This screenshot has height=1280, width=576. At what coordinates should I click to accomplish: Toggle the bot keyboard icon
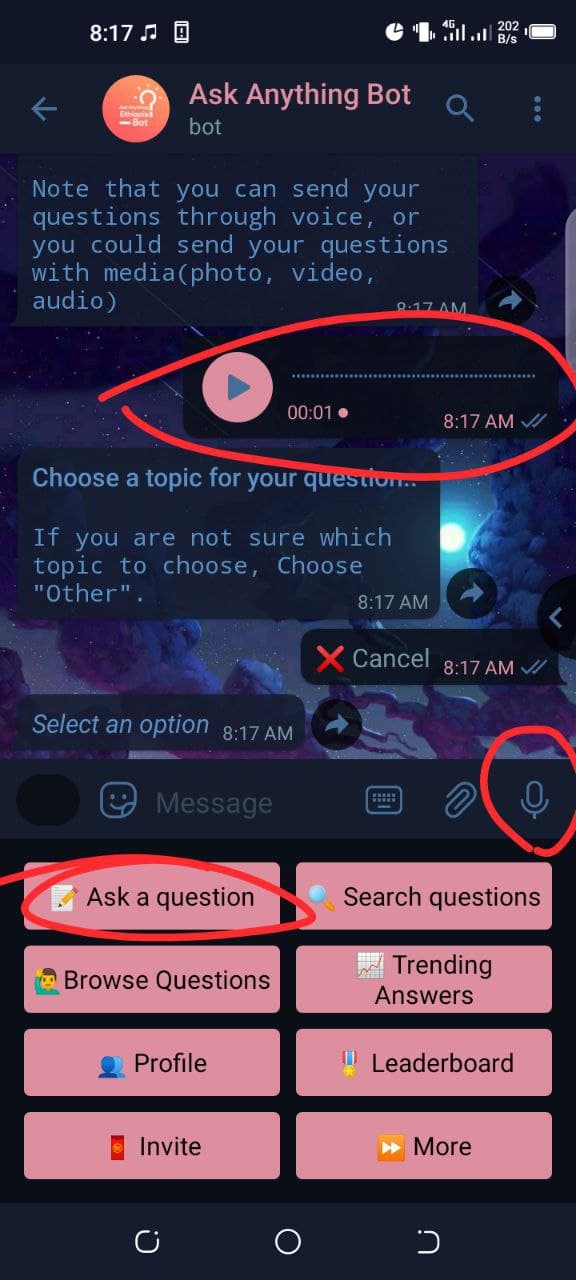tap(384, 799)
